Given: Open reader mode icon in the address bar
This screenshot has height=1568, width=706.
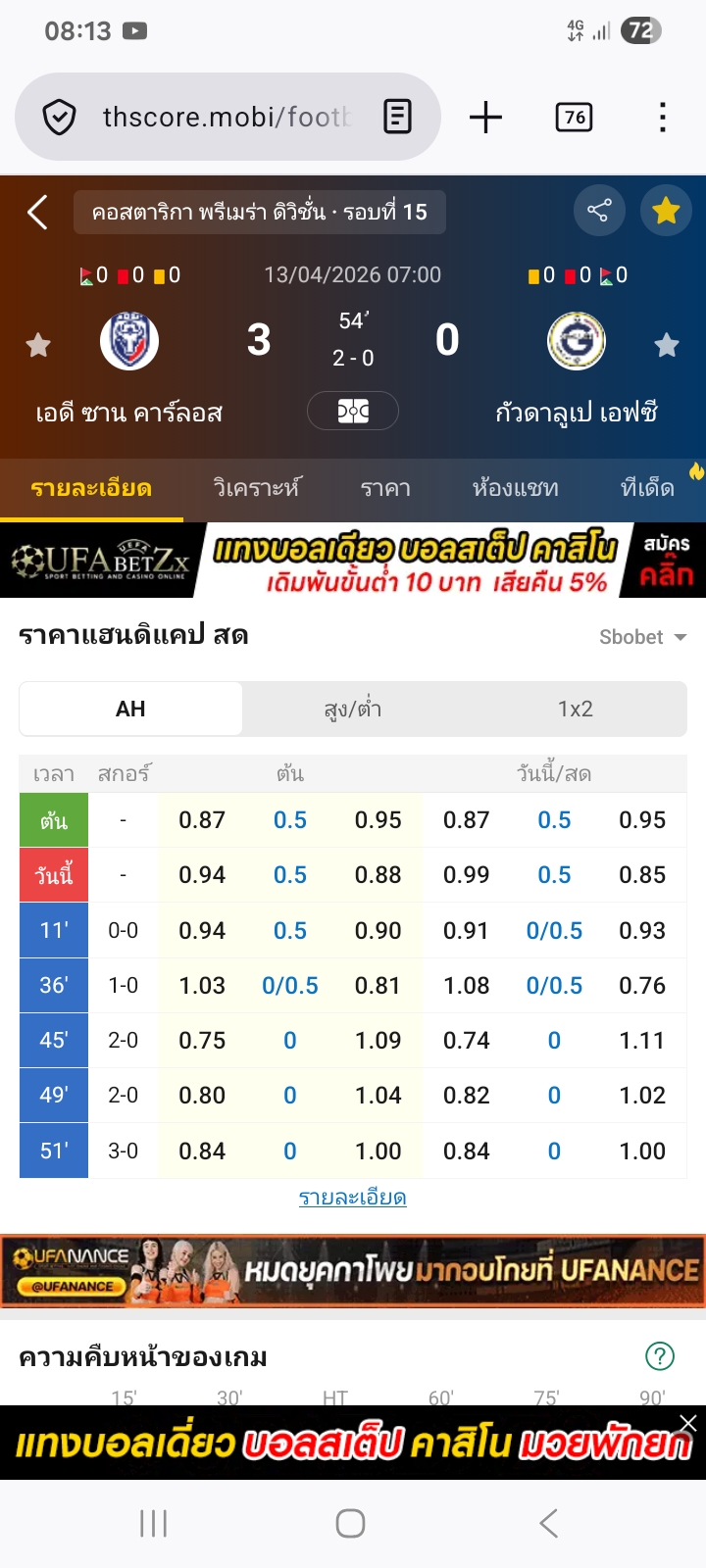Looking at the screenshot, I should tap(397, 118).
